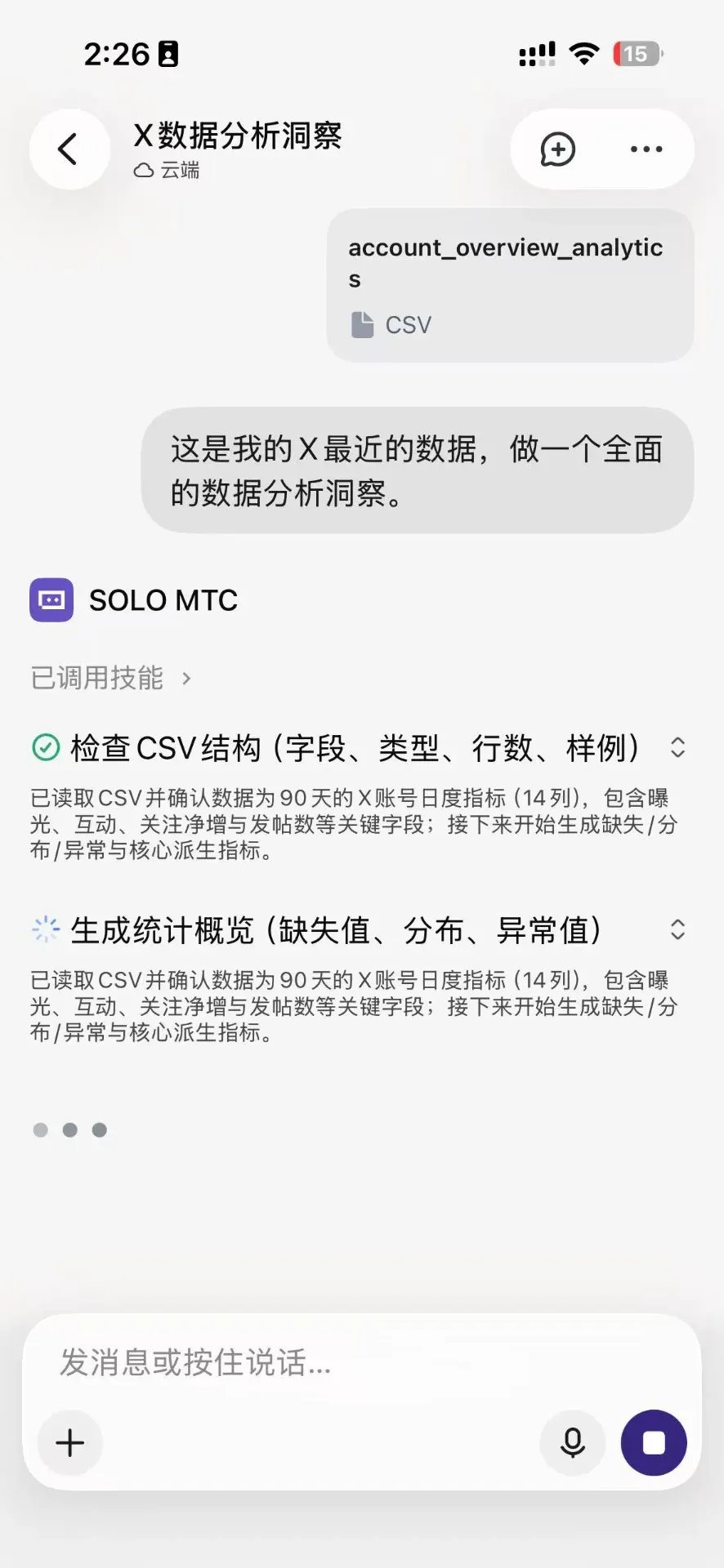The height and width of the screenshot is (1568, 724).
Task: Go back using the top-left arrow
Action: click(69, 149)
